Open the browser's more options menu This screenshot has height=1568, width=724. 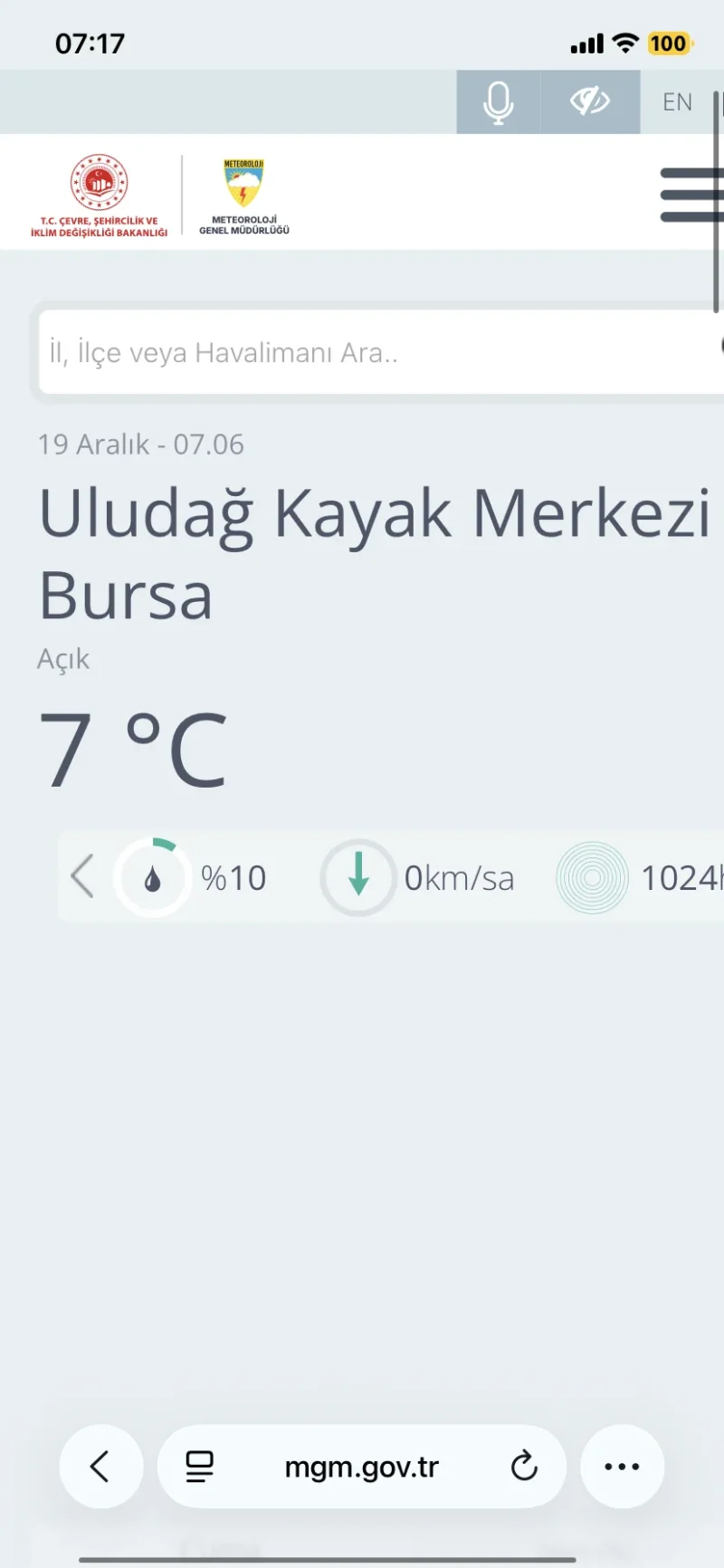tap(622, 1467)
